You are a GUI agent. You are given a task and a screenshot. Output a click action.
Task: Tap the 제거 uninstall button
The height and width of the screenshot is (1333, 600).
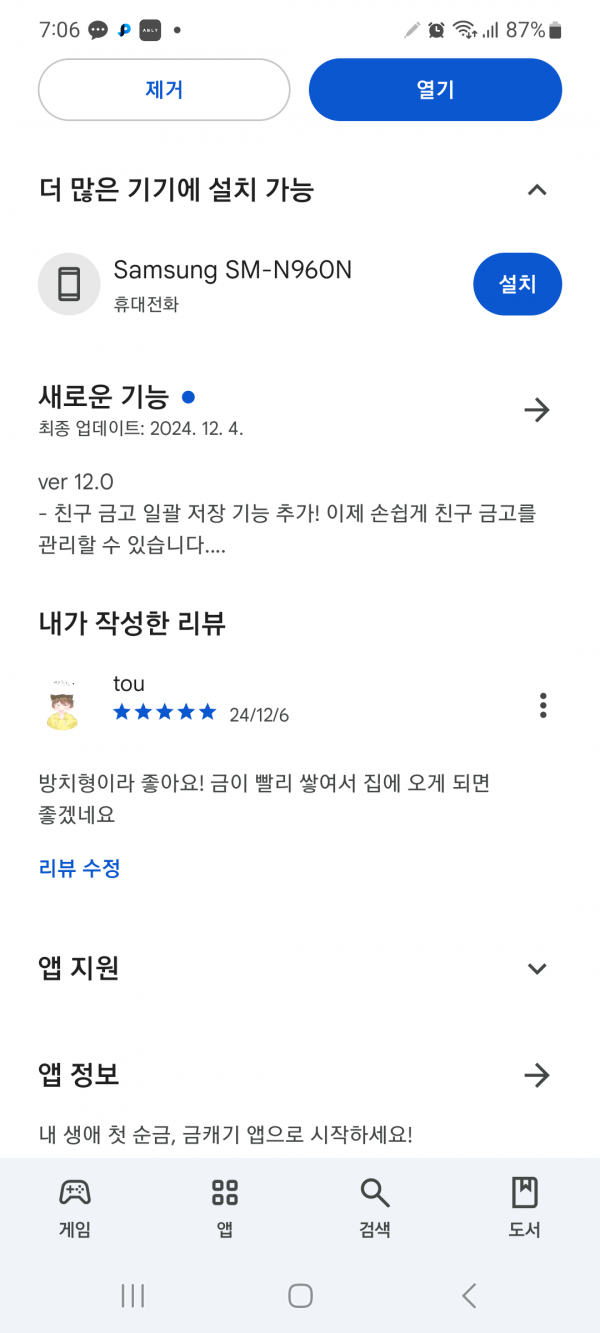click(164, 90)
